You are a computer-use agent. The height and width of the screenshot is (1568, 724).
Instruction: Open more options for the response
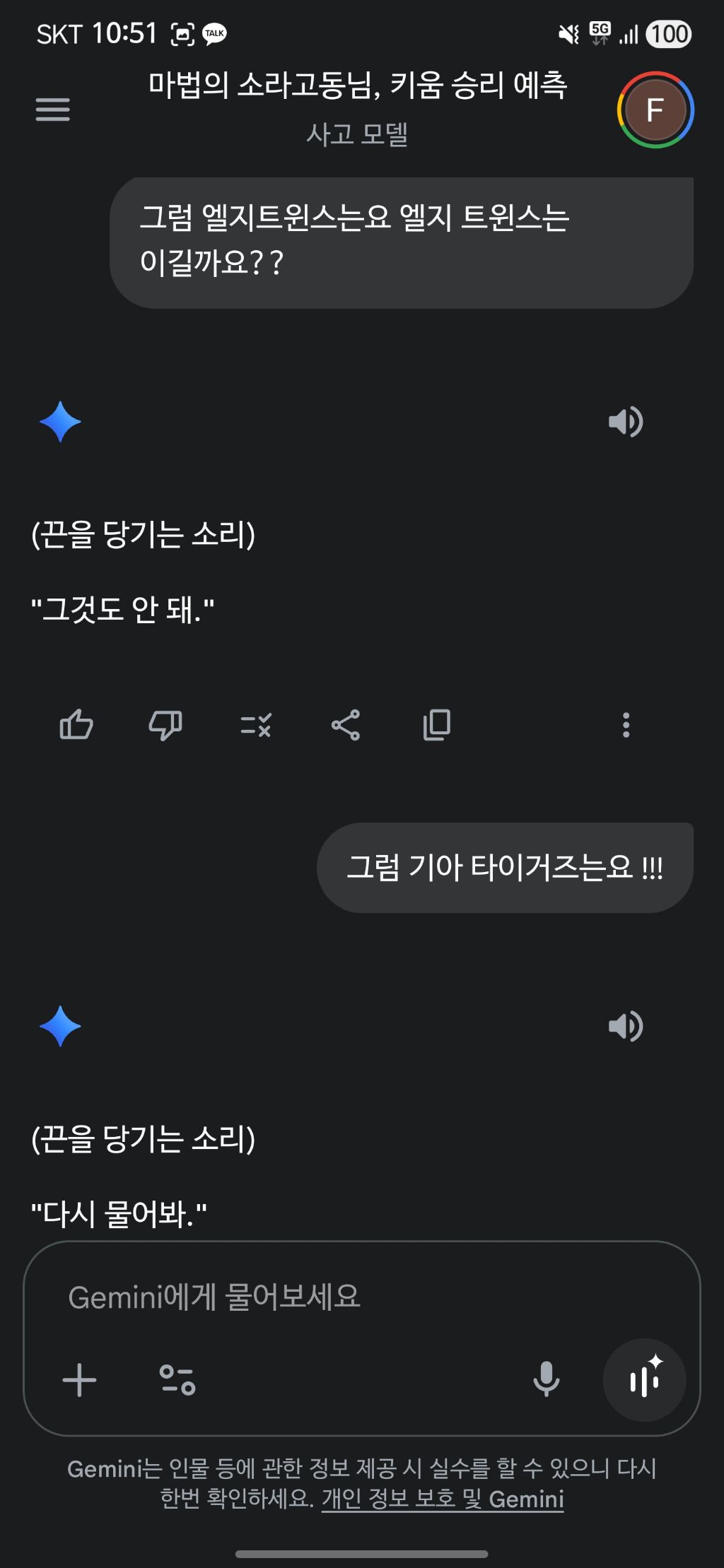626,725
